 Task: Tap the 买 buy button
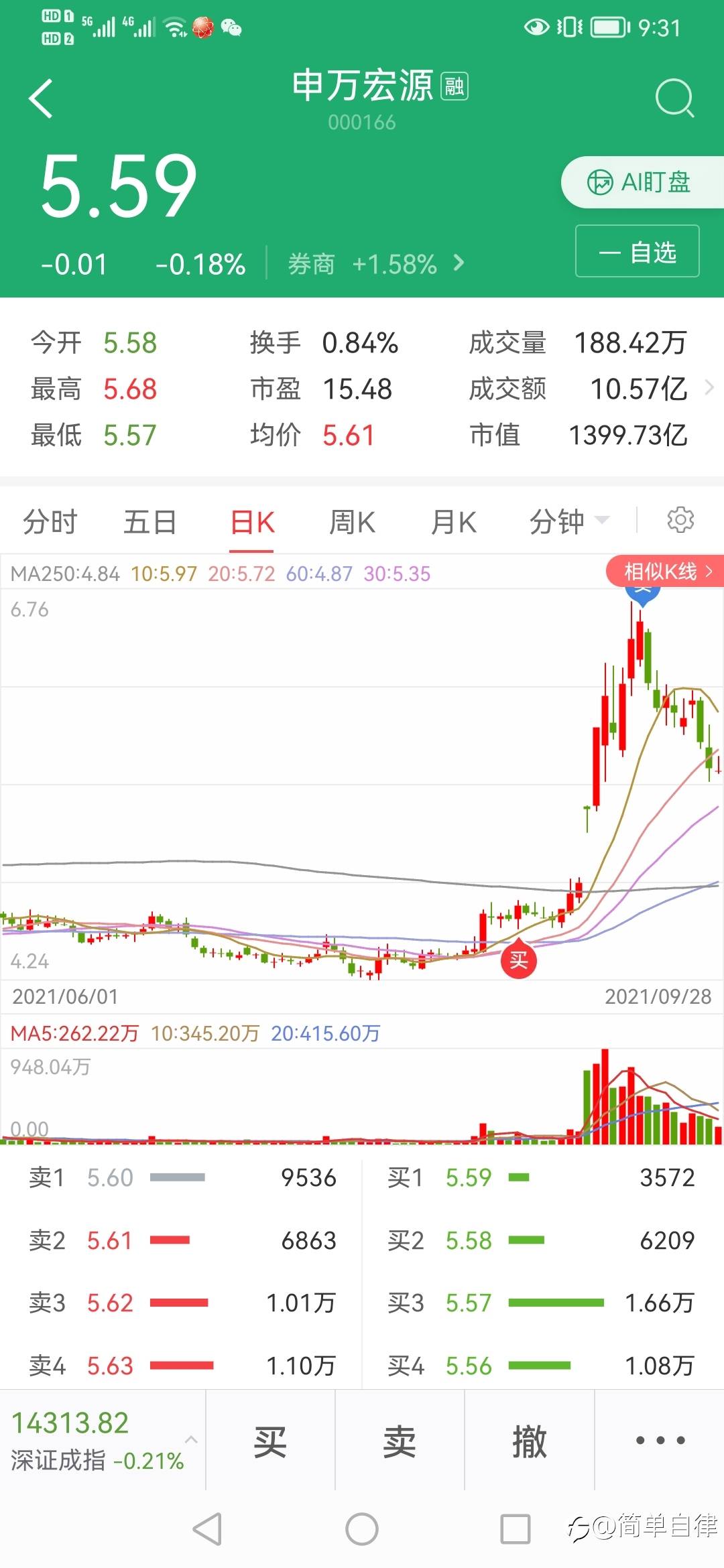(270, 1441)
